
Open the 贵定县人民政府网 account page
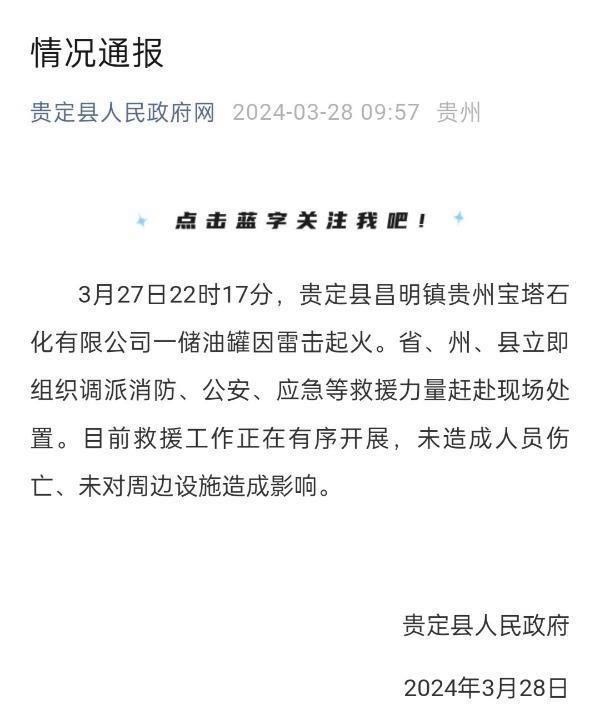point(123,112)
